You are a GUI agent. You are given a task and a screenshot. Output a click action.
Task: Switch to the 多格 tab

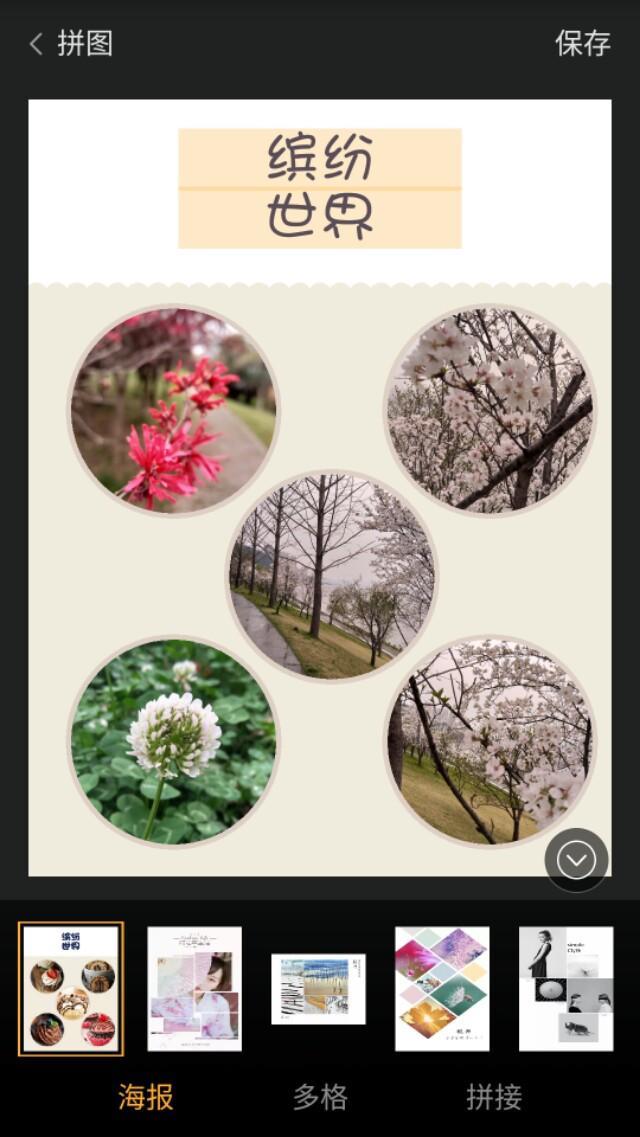point(320,1097)
